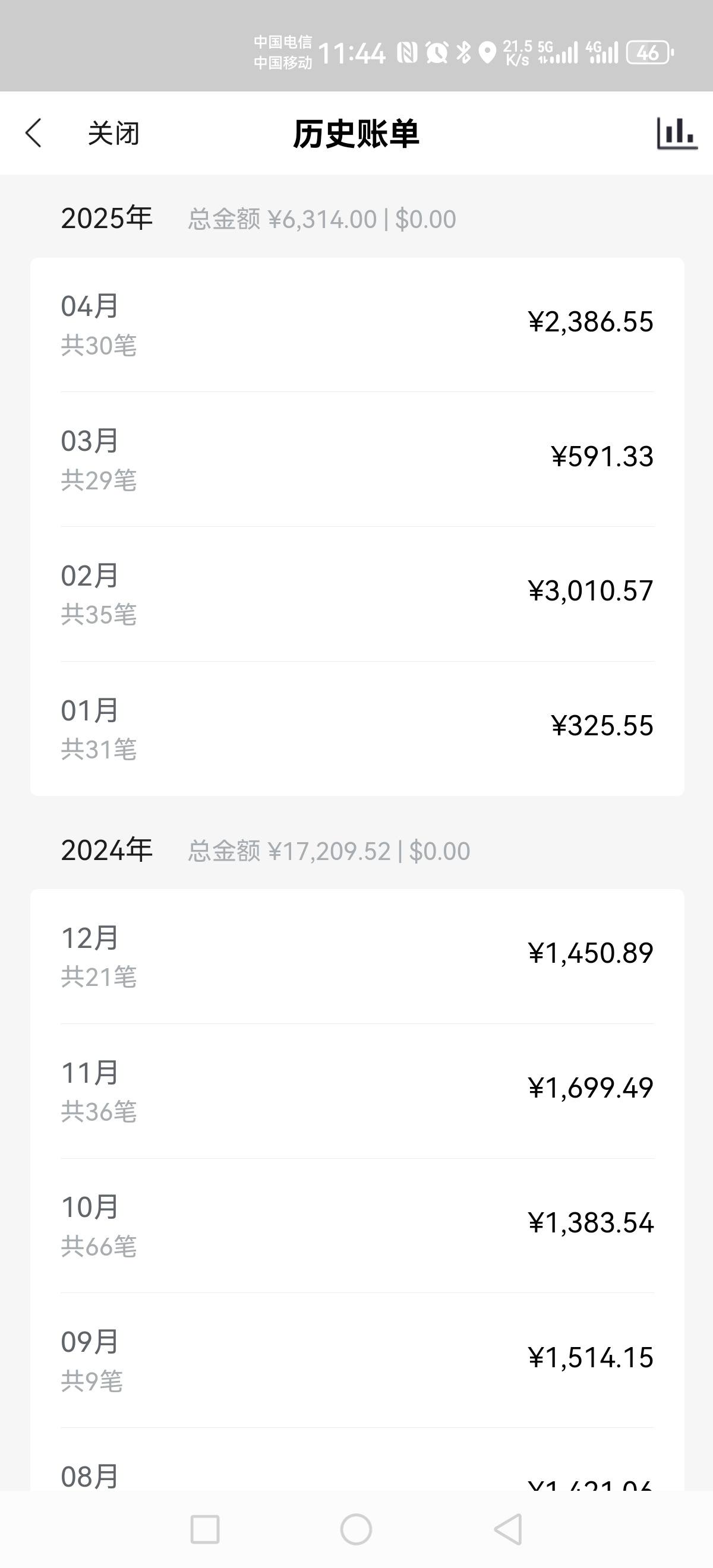Open the 2025 01月 bill
The image size is (713, 1568).
[357, 729]
